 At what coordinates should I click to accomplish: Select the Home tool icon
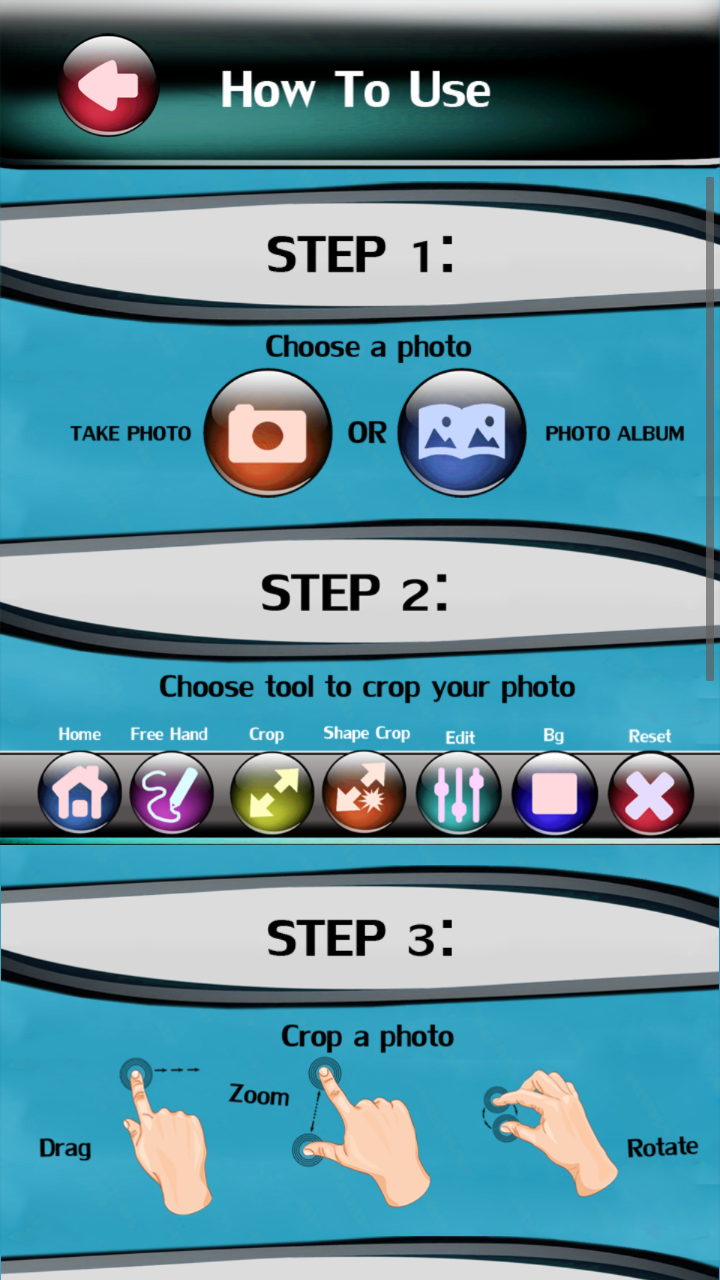coord(79,792)
